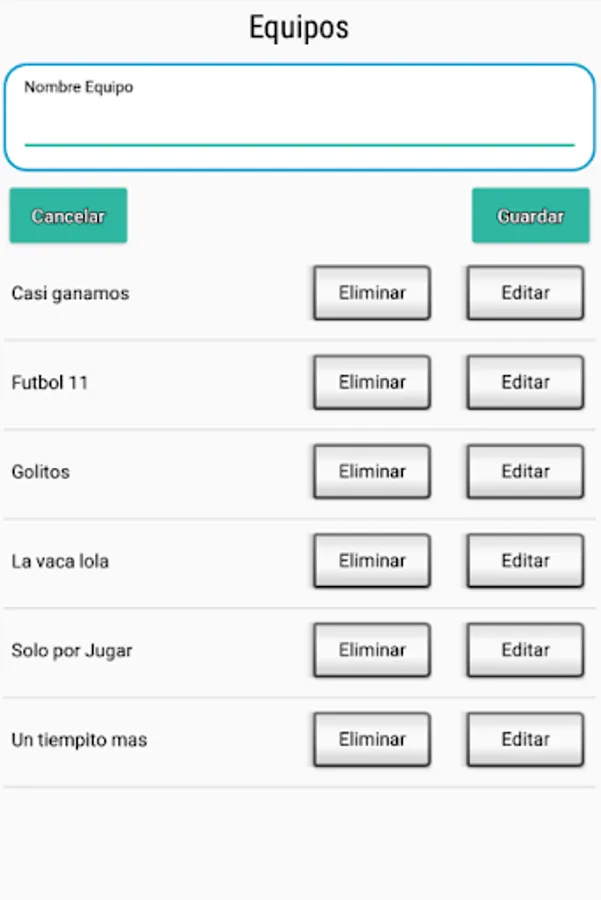Delete La vaca lola from the list
This screenshot has height=900, width=601.
pyautogui.click(x=372, y=561)
